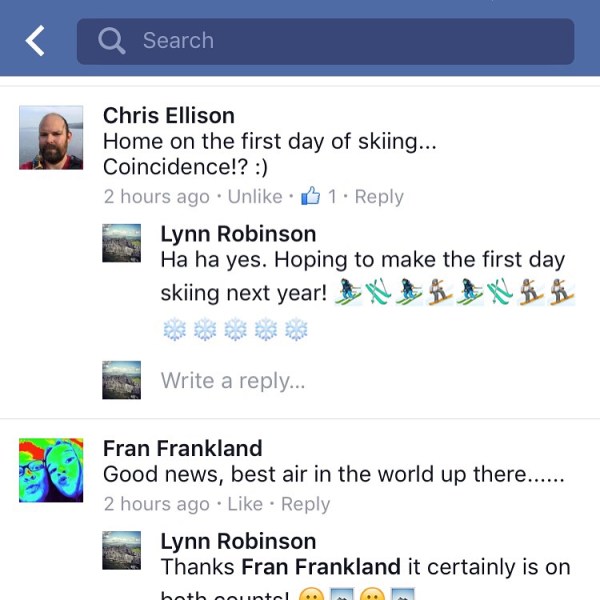The height and width of the screenshot is (600, 600).
Task: Tap the bold Fran Frankland mention
Action: (x=321, y=567)
